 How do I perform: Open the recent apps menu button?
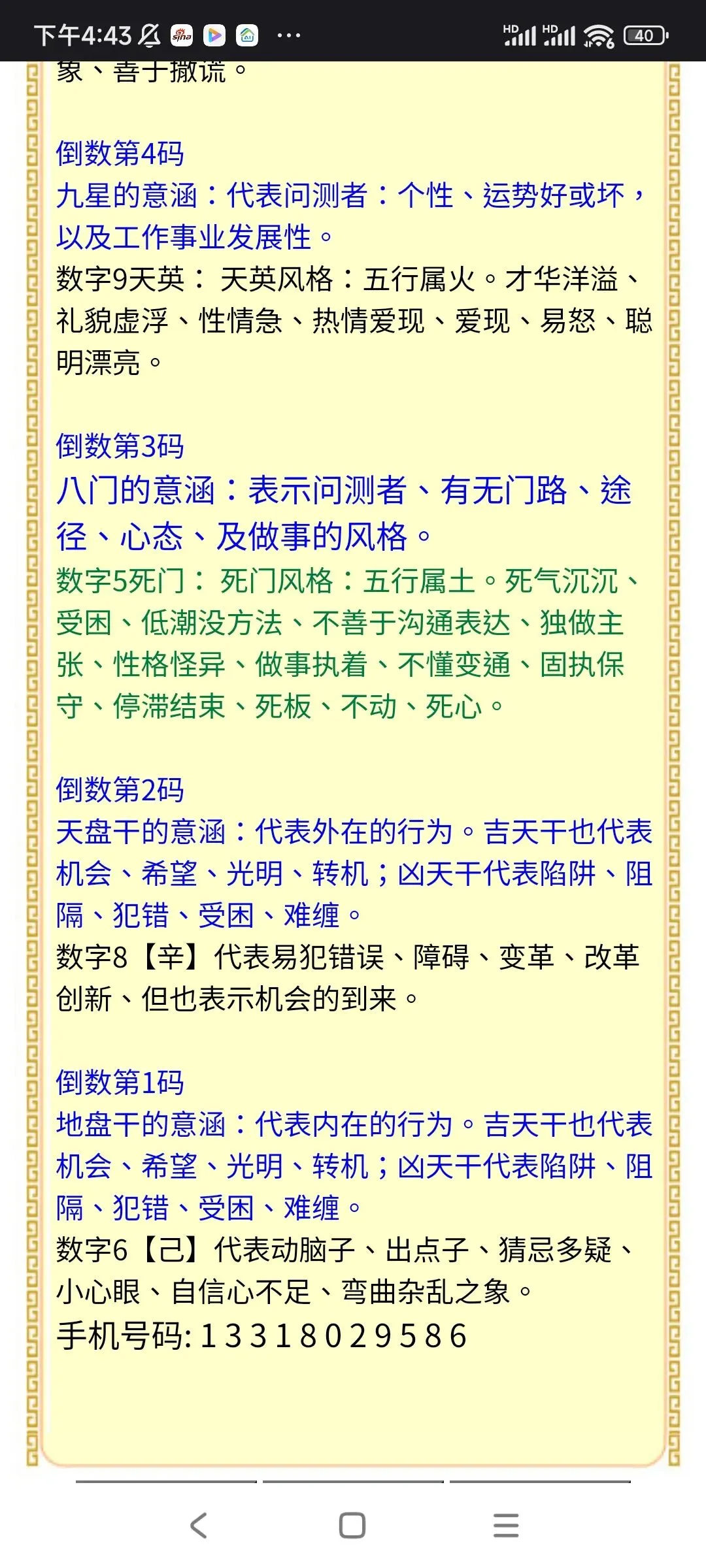click(506, 1526)
